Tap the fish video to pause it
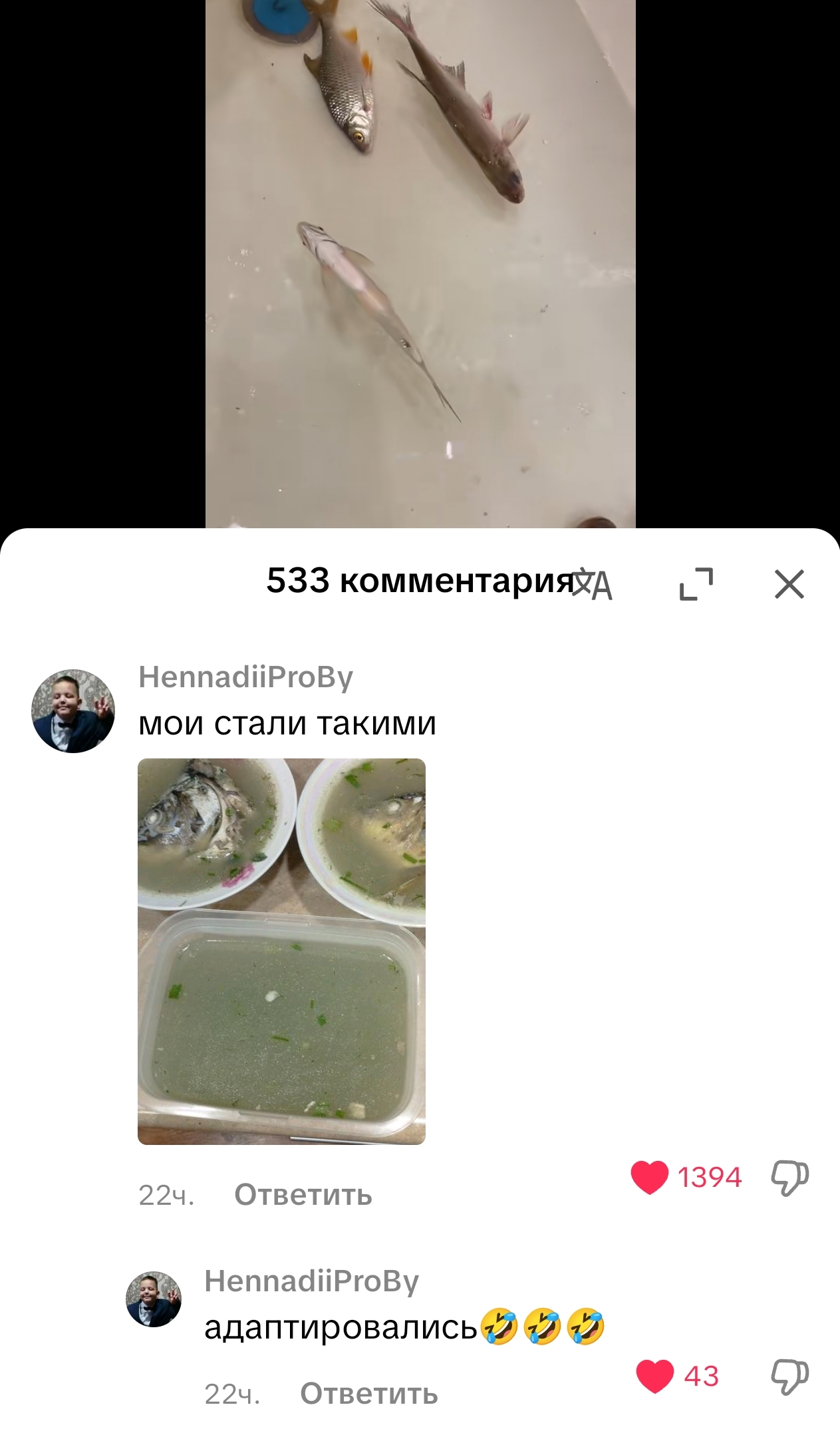The width and height of the screenshot is (840, 1439). click(x=420, y=266)
